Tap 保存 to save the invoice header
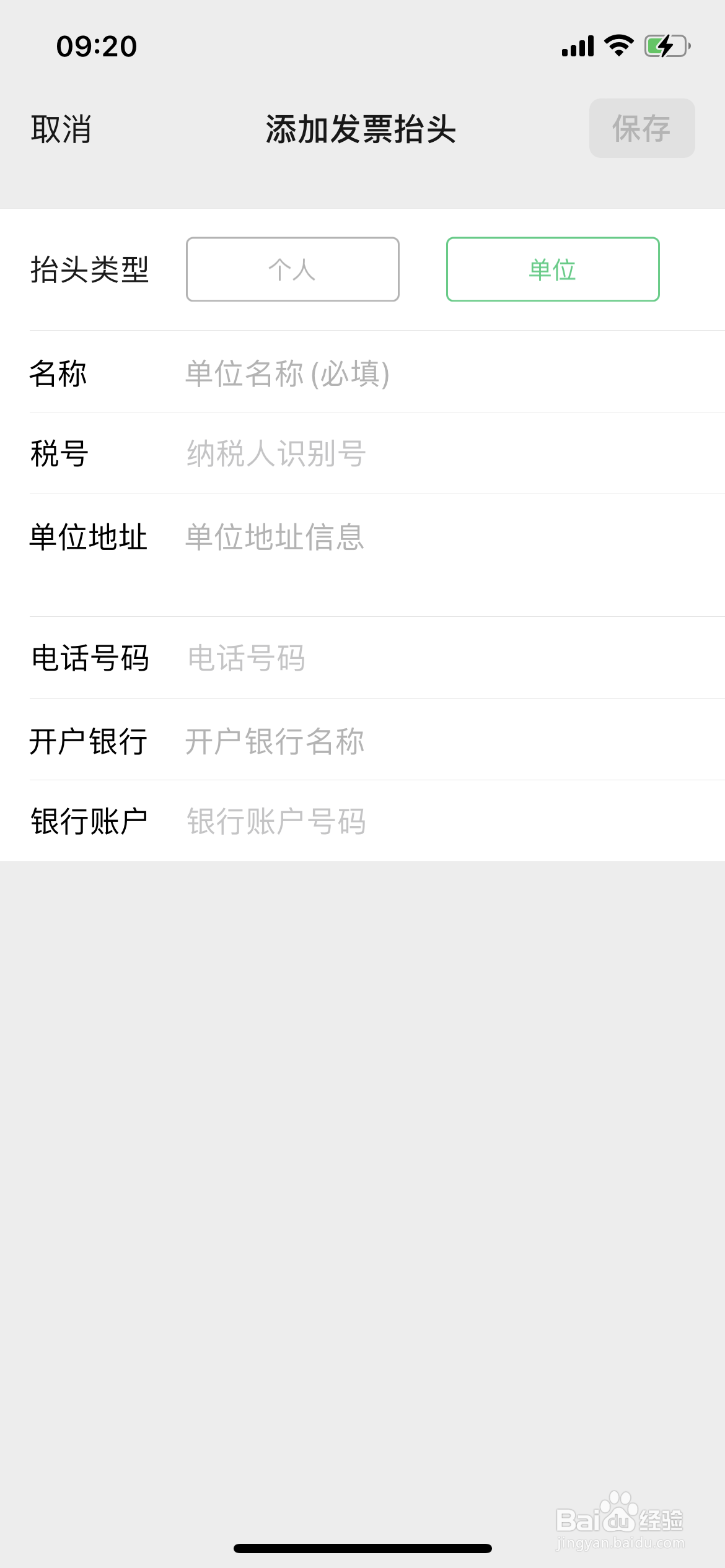Viewport: 725px width, 1568px height. [641, 128]
